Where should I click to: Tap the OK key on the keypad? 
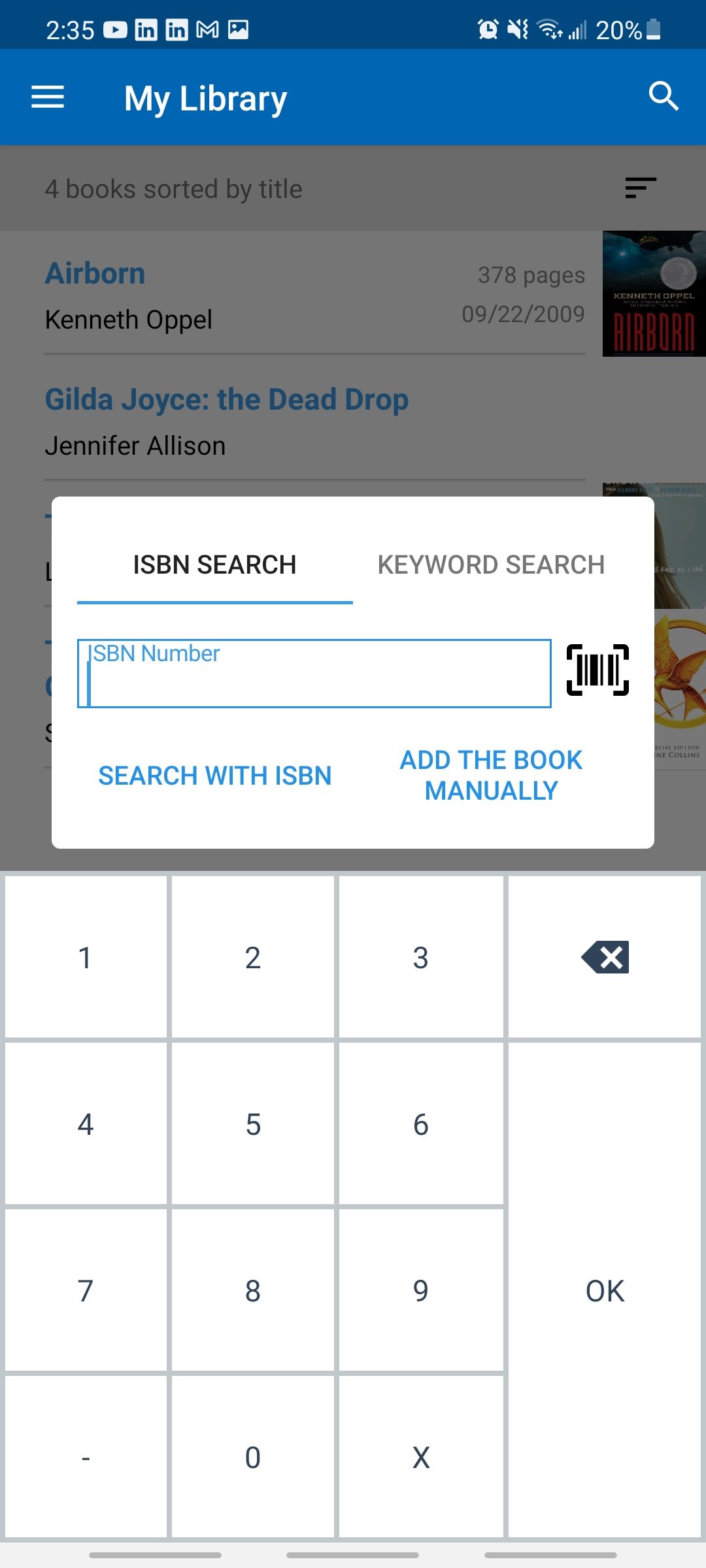tap(604, 1290)
